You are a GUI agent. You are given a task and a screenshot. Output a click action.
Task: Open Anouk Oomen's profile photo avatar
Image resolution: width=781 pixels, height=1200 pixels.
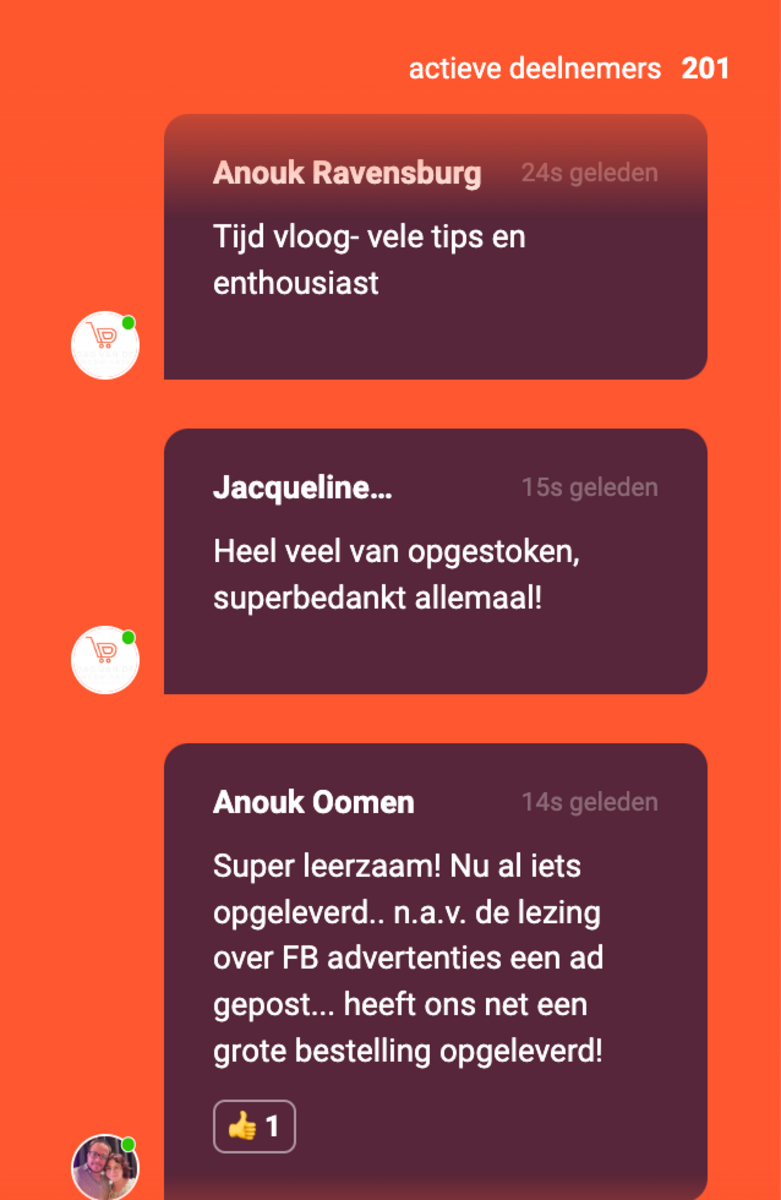tap(105, 1168)
